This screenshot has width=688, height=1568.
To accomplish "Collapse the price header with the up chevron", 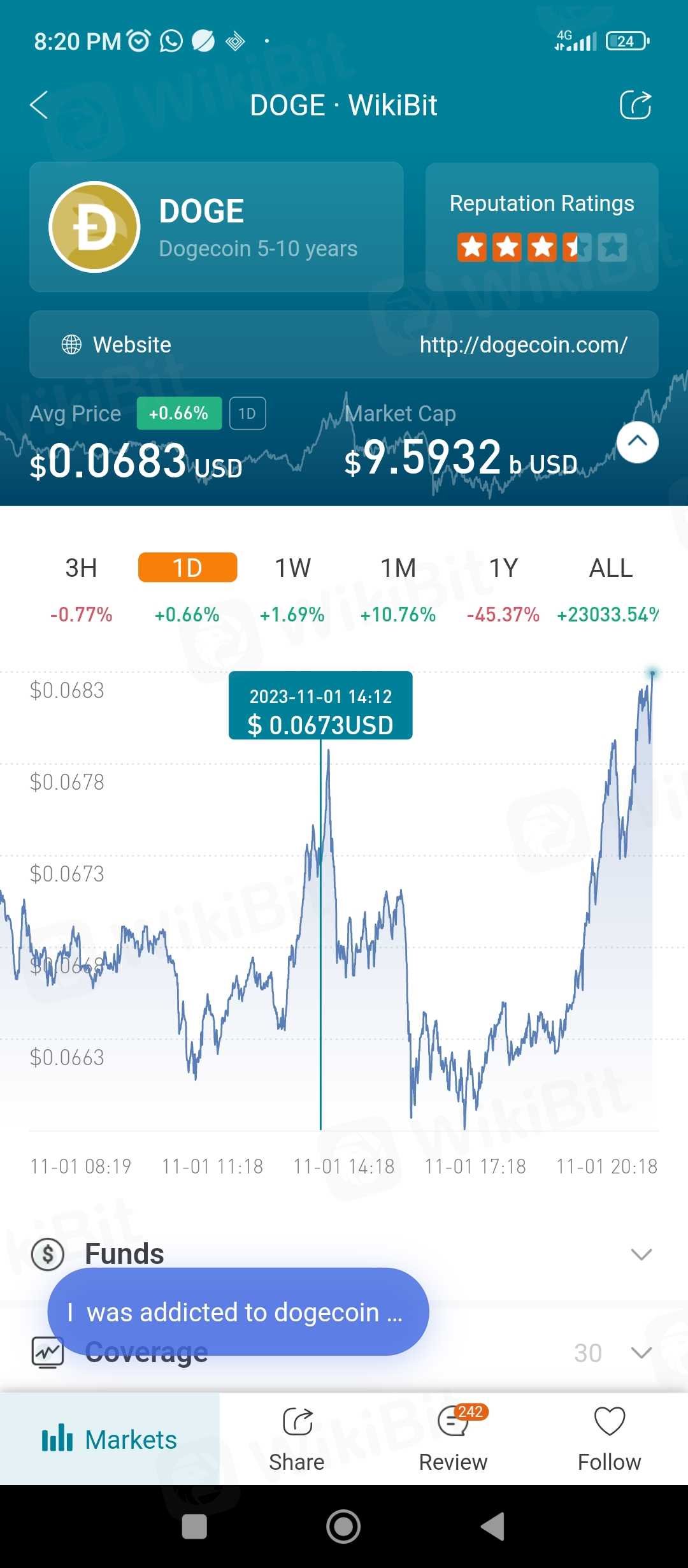I will pos(637,442).
